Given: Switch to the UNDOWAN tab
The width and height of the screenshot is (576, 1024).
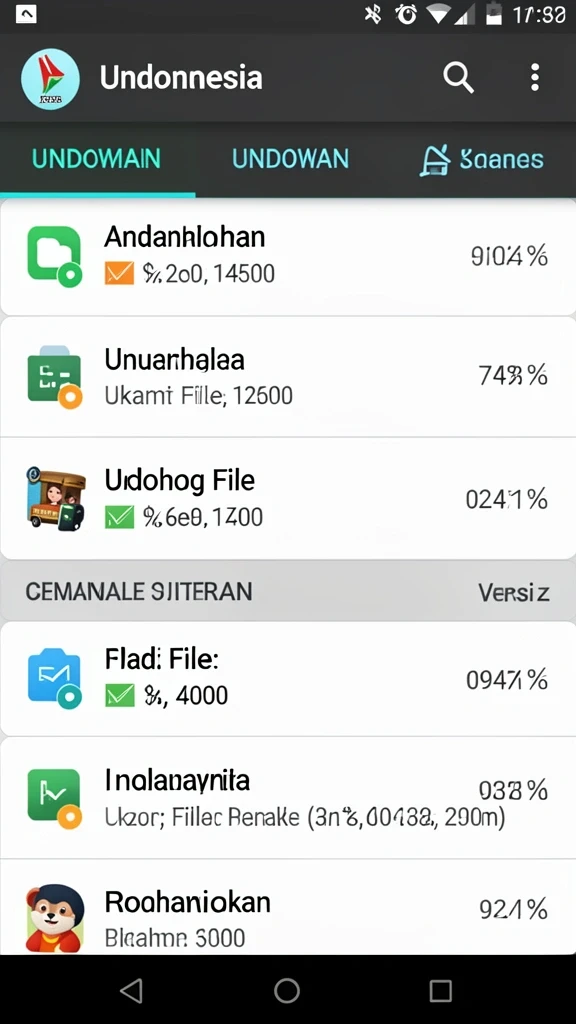Looking at the screenshot, I should (291, 159).
